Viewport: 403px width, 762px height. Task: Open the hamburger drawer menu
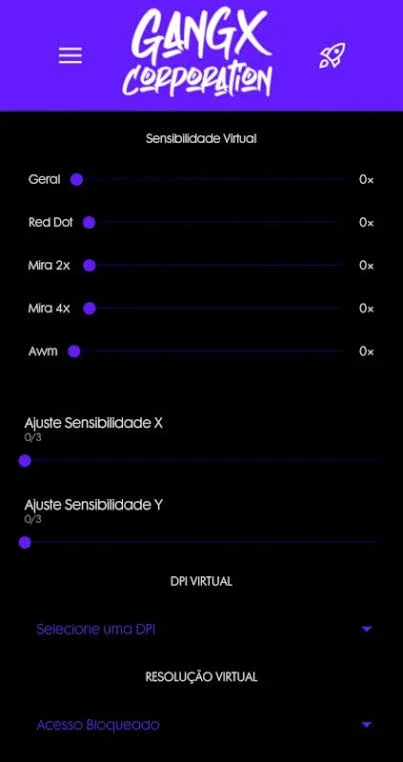(x=70, y=55)
